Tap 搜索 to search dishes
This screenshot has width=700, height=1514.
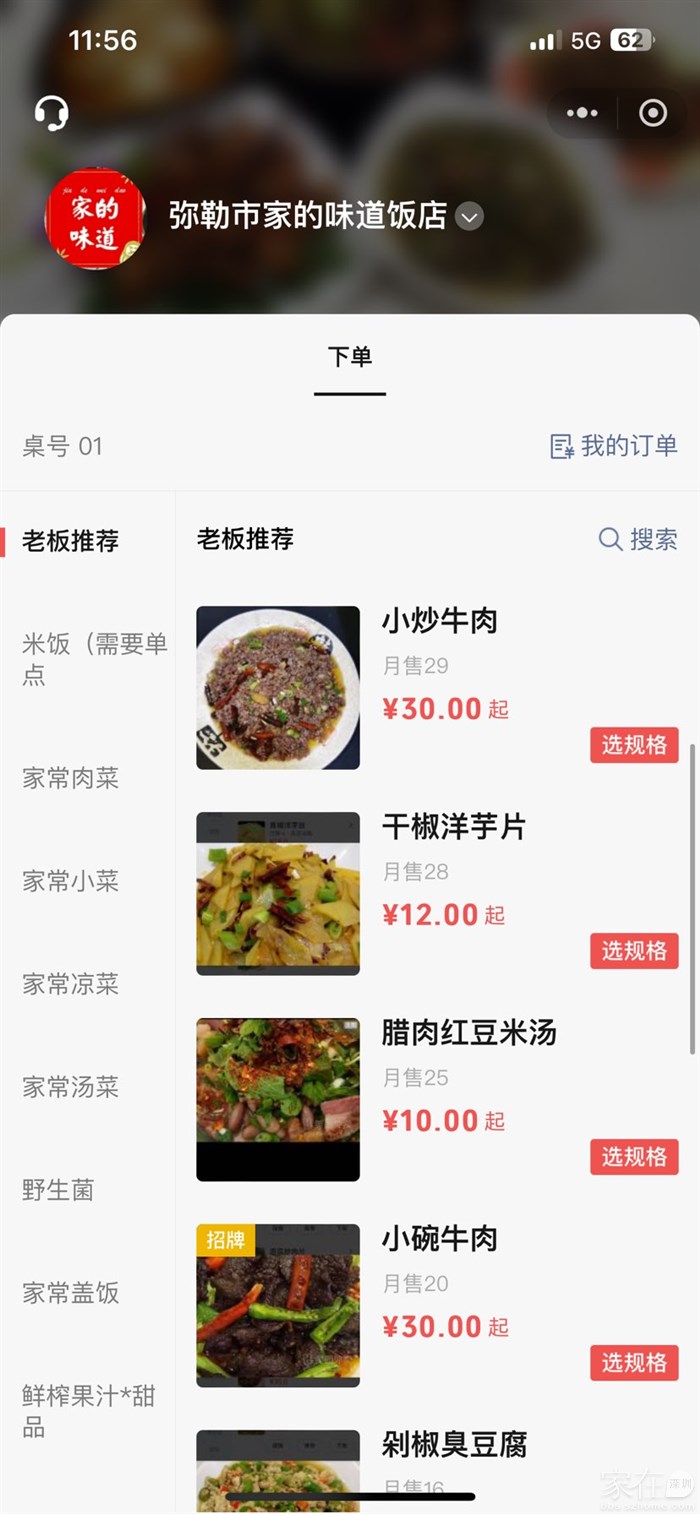click(x=638, y=539)
